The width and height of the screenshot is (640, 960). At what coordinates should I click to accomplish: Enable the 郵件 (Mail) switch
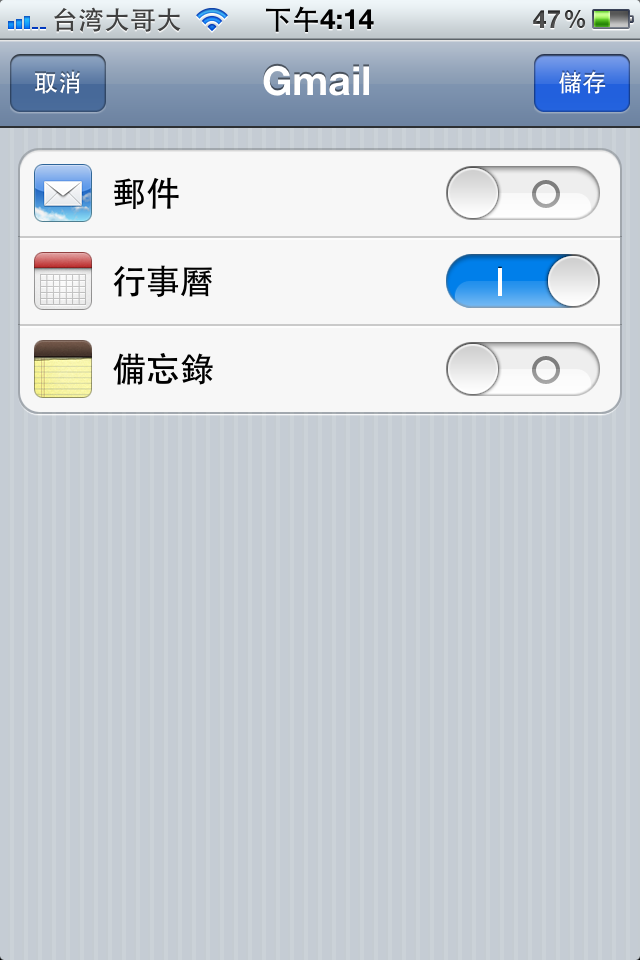coord(522,193)
